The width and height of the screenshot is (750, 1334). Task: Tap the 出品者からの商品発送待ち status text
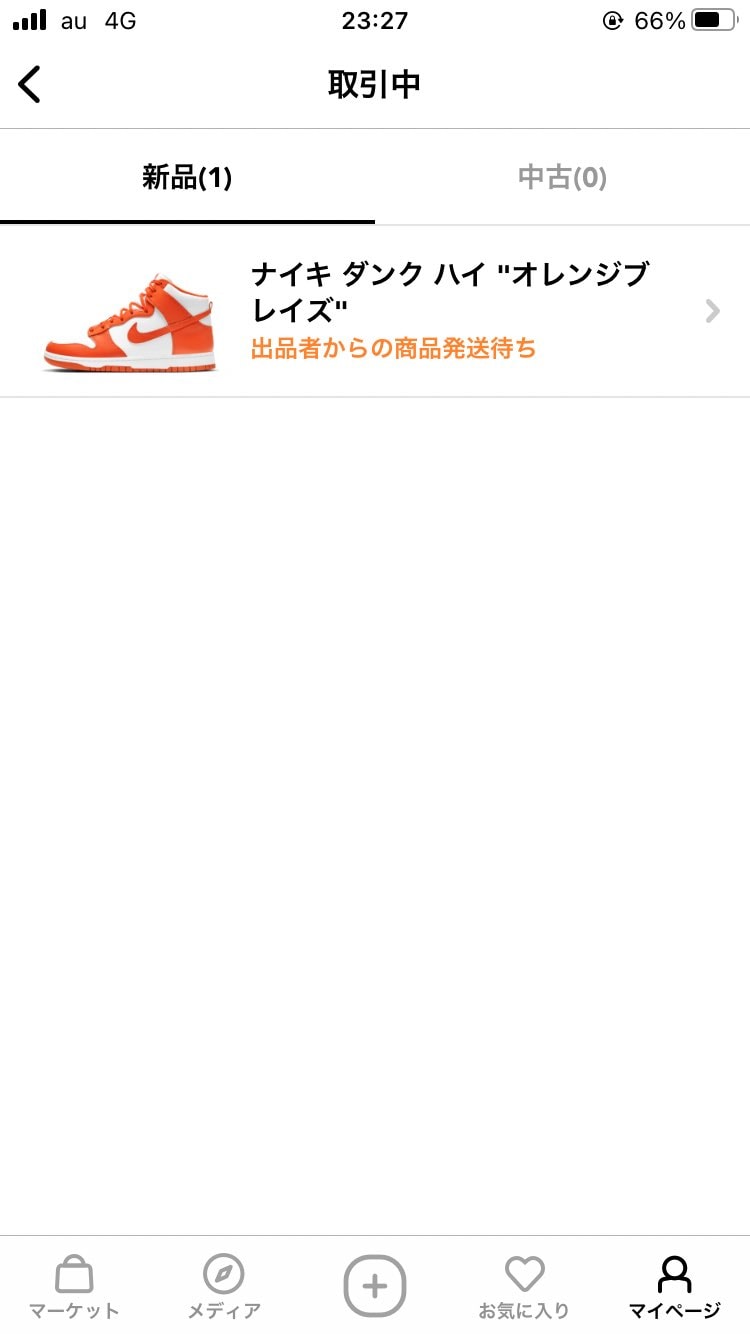(394, 348)
